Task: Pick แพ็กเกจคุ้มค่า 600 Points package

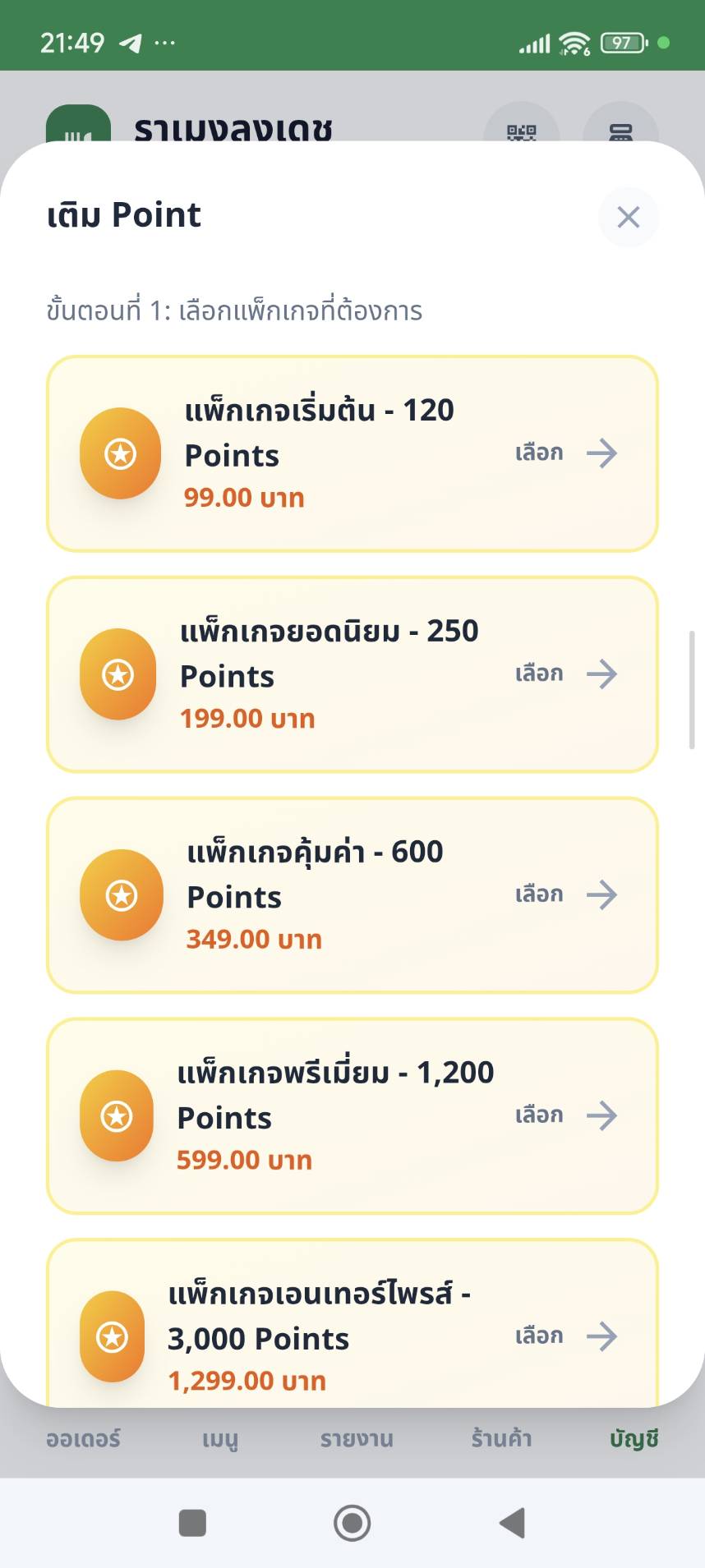Action: point(352,895)
